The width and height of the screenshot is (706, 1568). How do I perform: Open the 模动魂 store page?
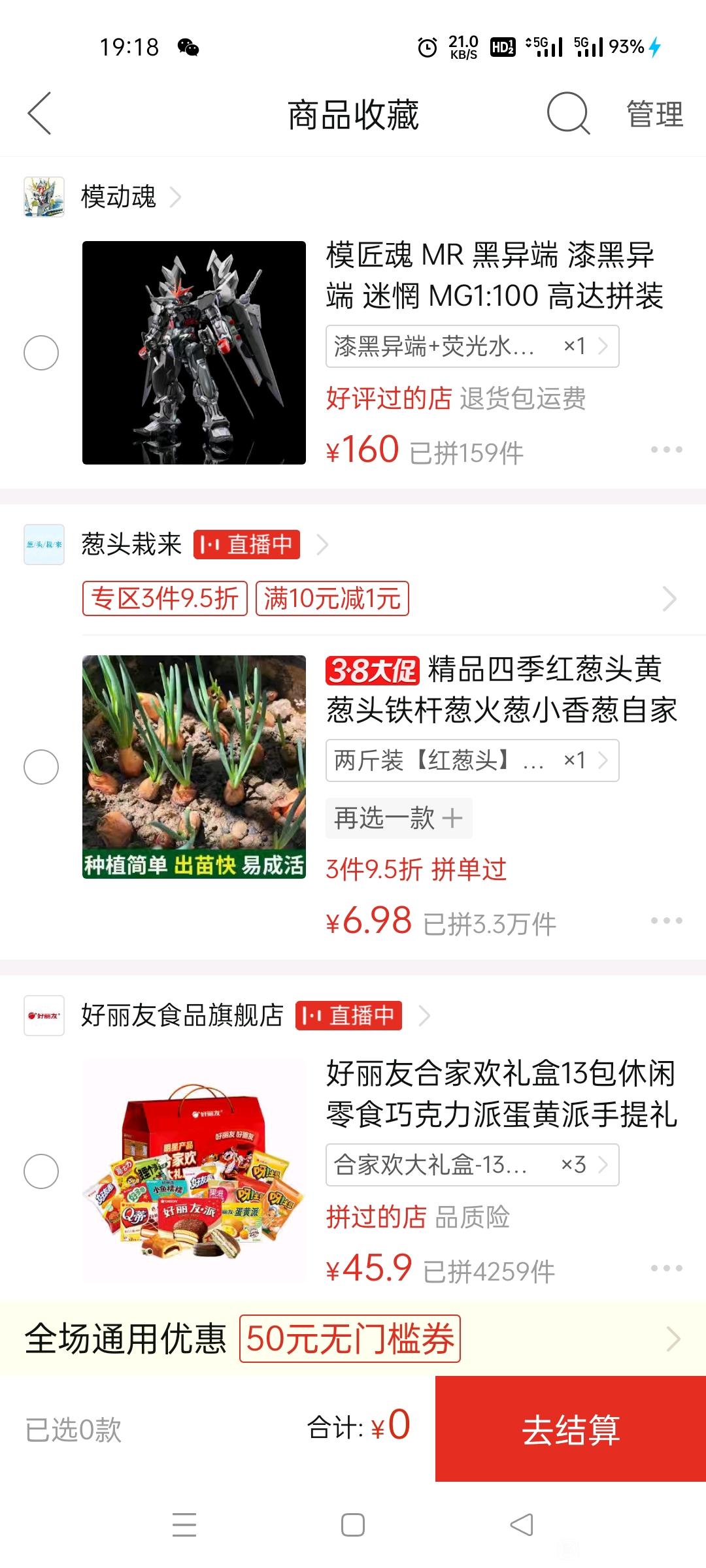coord(118,197)
